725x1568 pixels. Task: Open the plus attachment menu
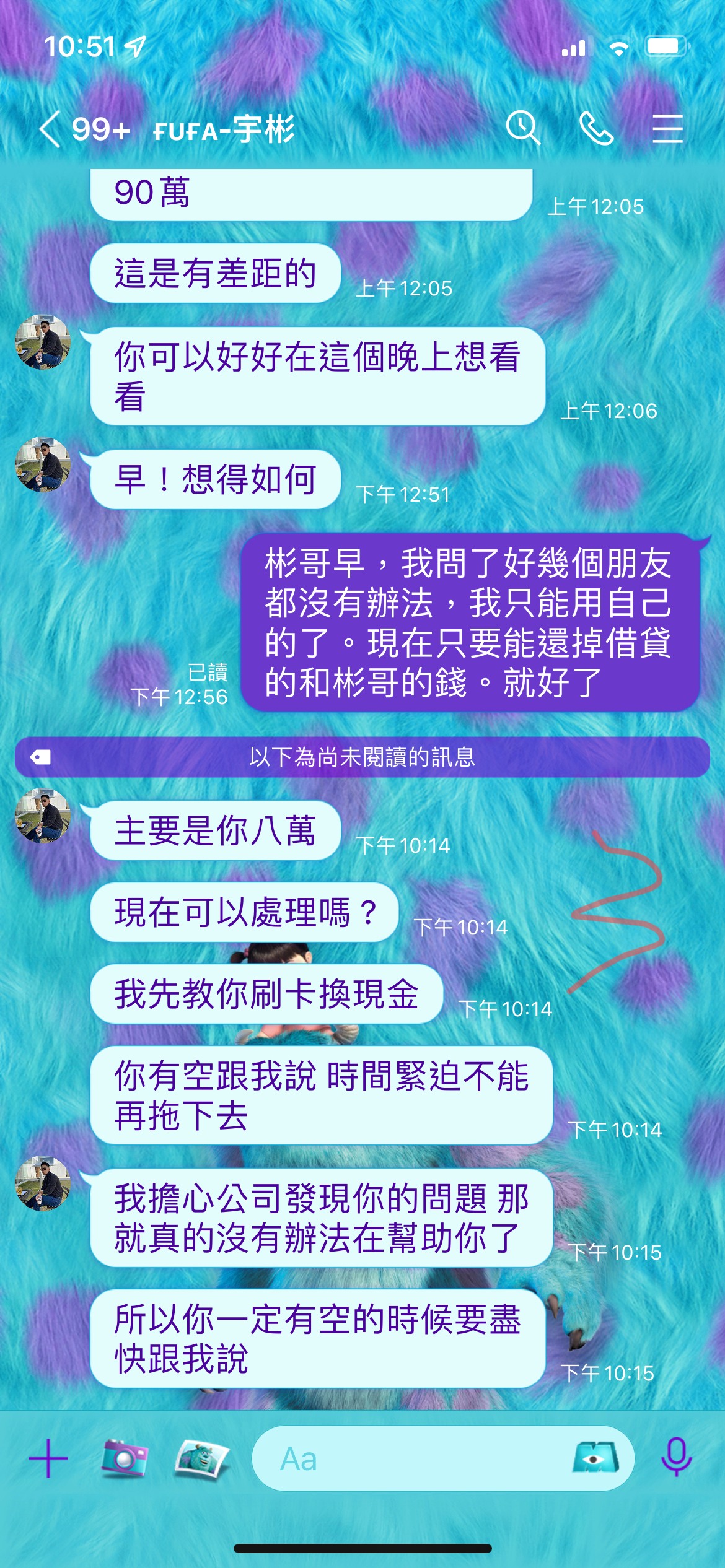(48, 1458)
